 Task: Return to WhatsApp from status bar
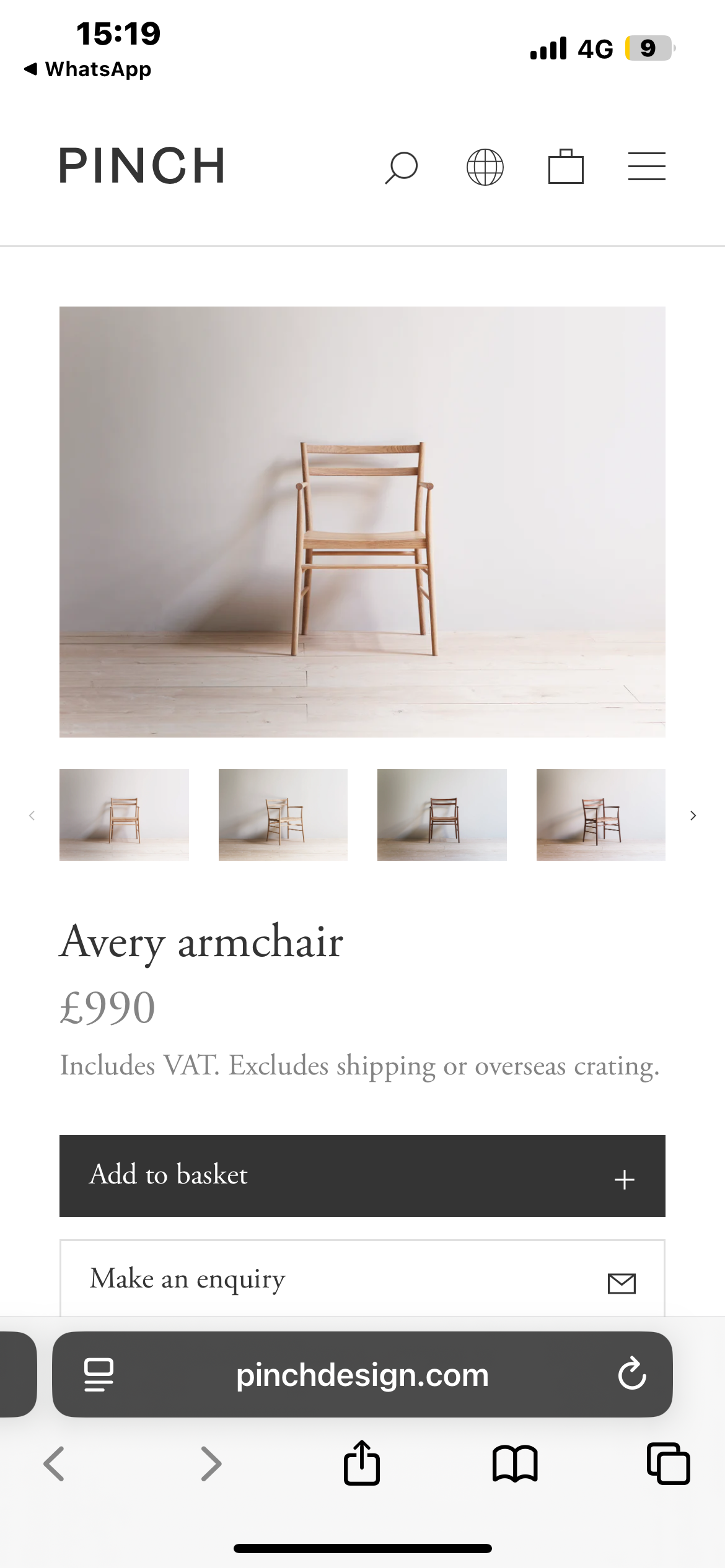(x=88, y=69)
